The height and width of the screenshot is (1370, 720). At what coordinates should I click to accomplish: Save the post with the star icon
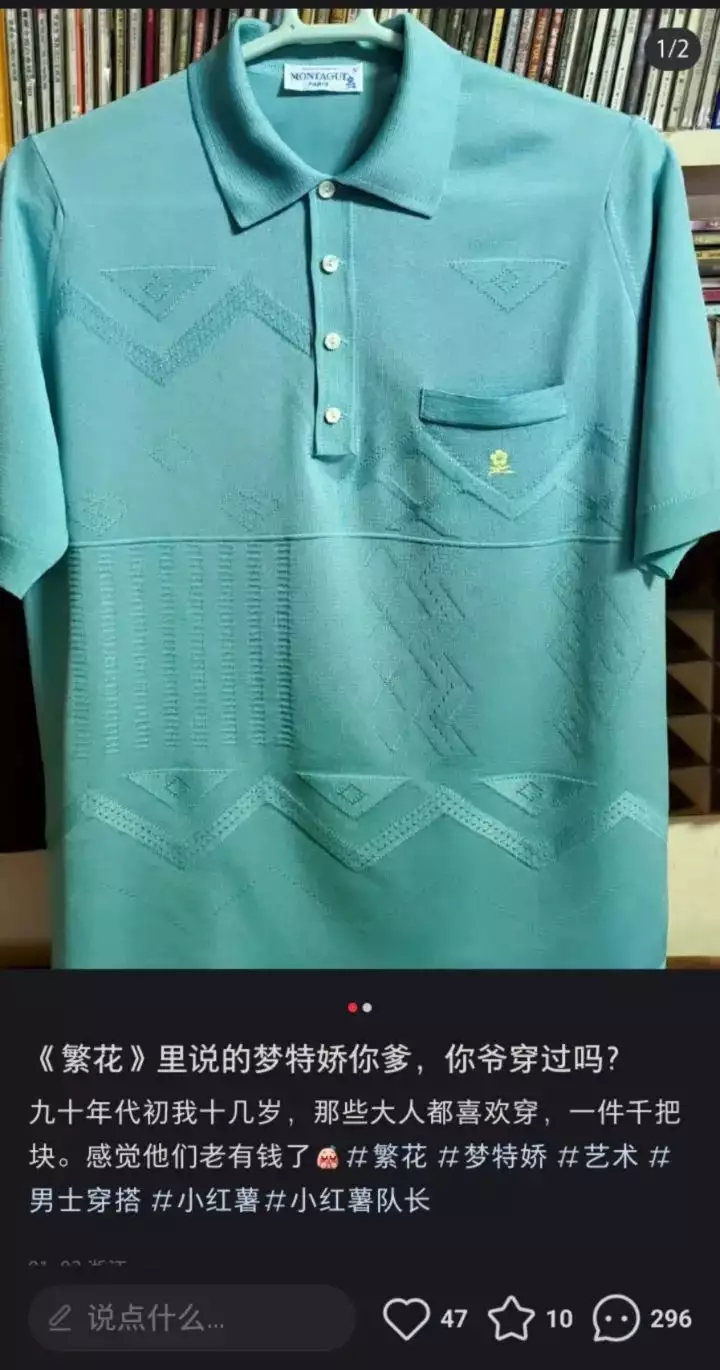[x=511, y=1319]
